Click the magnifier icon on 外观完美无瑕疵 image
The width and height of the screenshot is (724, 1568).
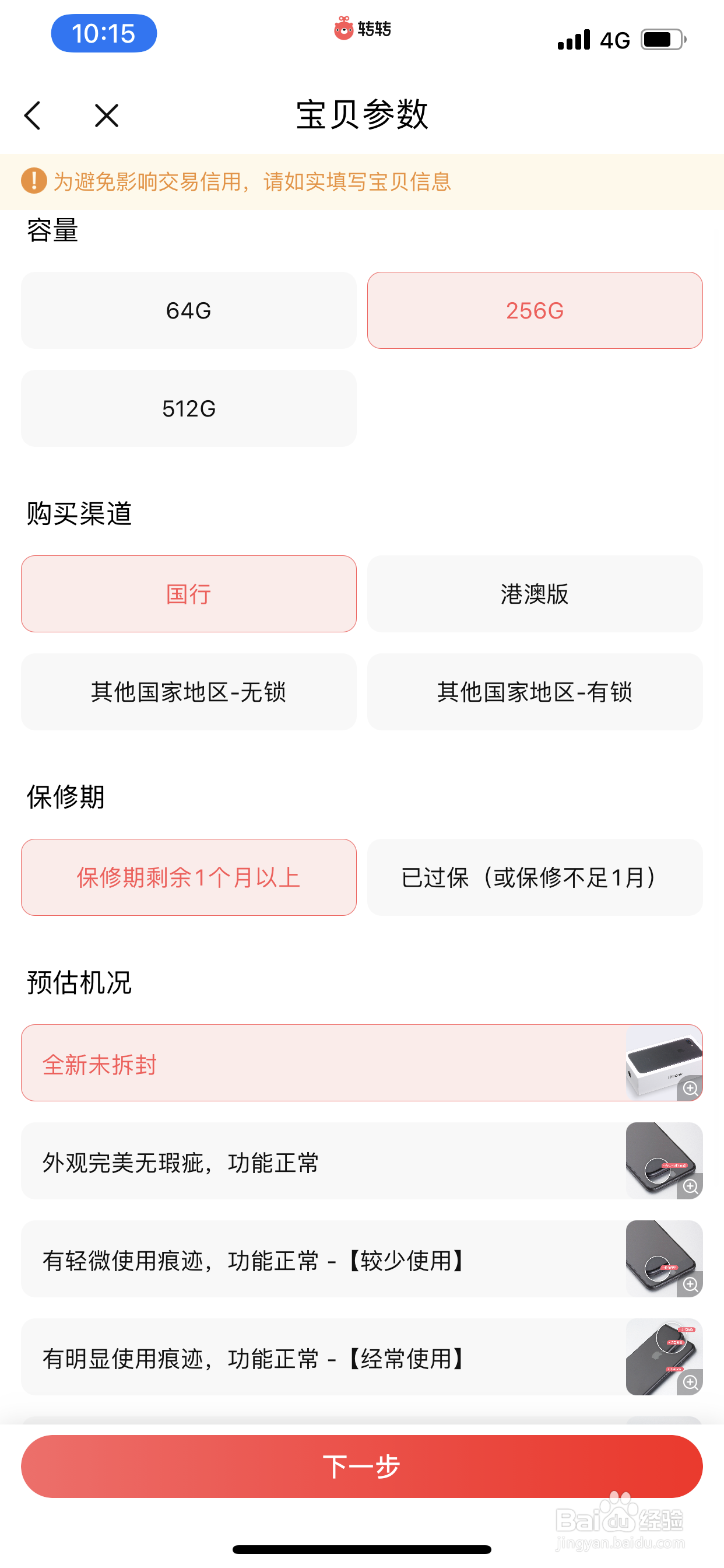tap(691, 1188)
